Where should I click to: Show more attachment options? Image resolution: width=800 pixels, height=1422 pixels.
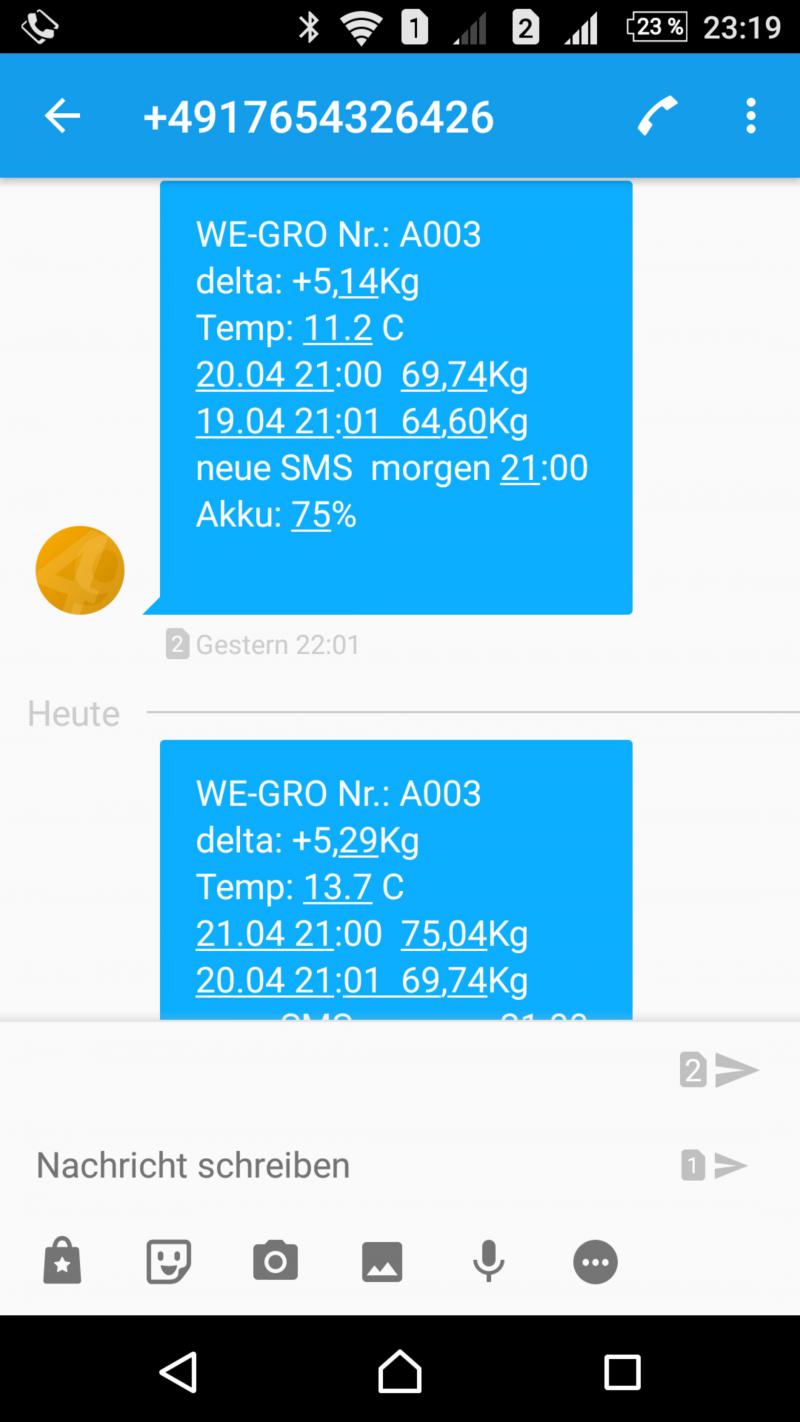pyautogui.click(x=595, y=1261)
